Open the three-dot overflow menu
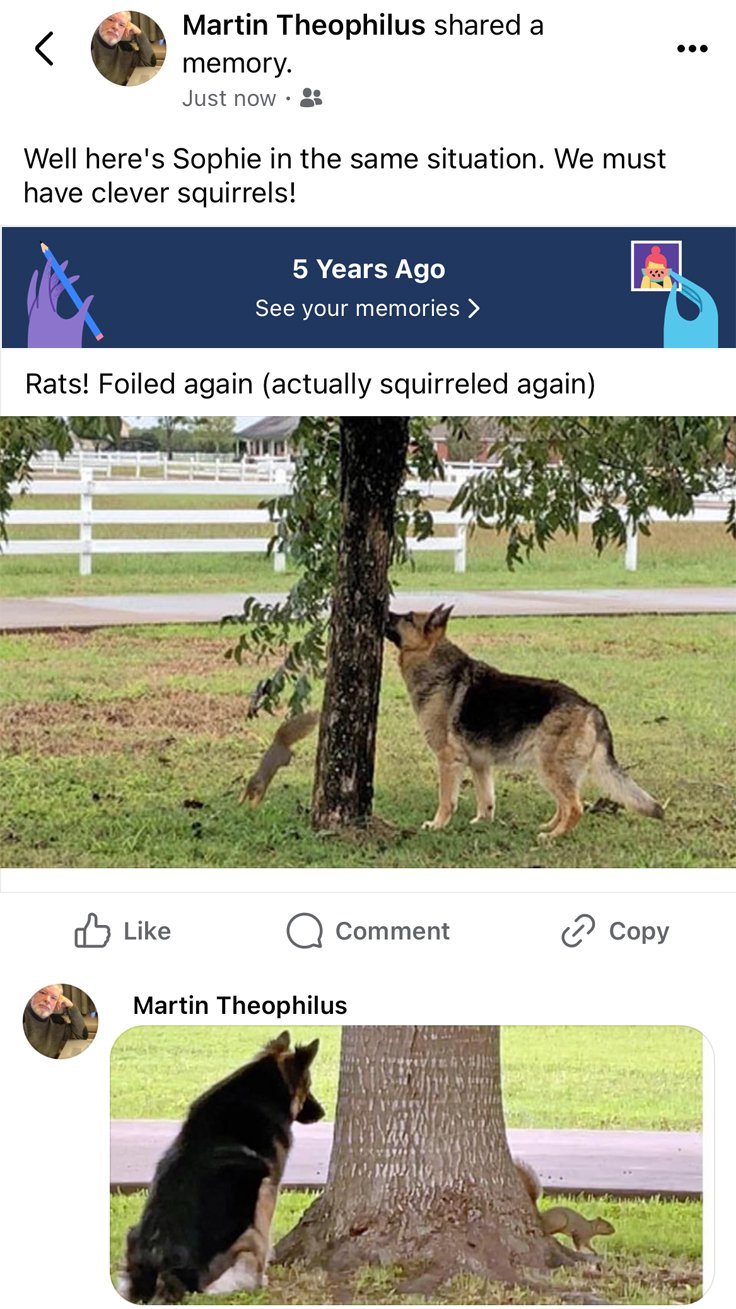 [692, 48]
